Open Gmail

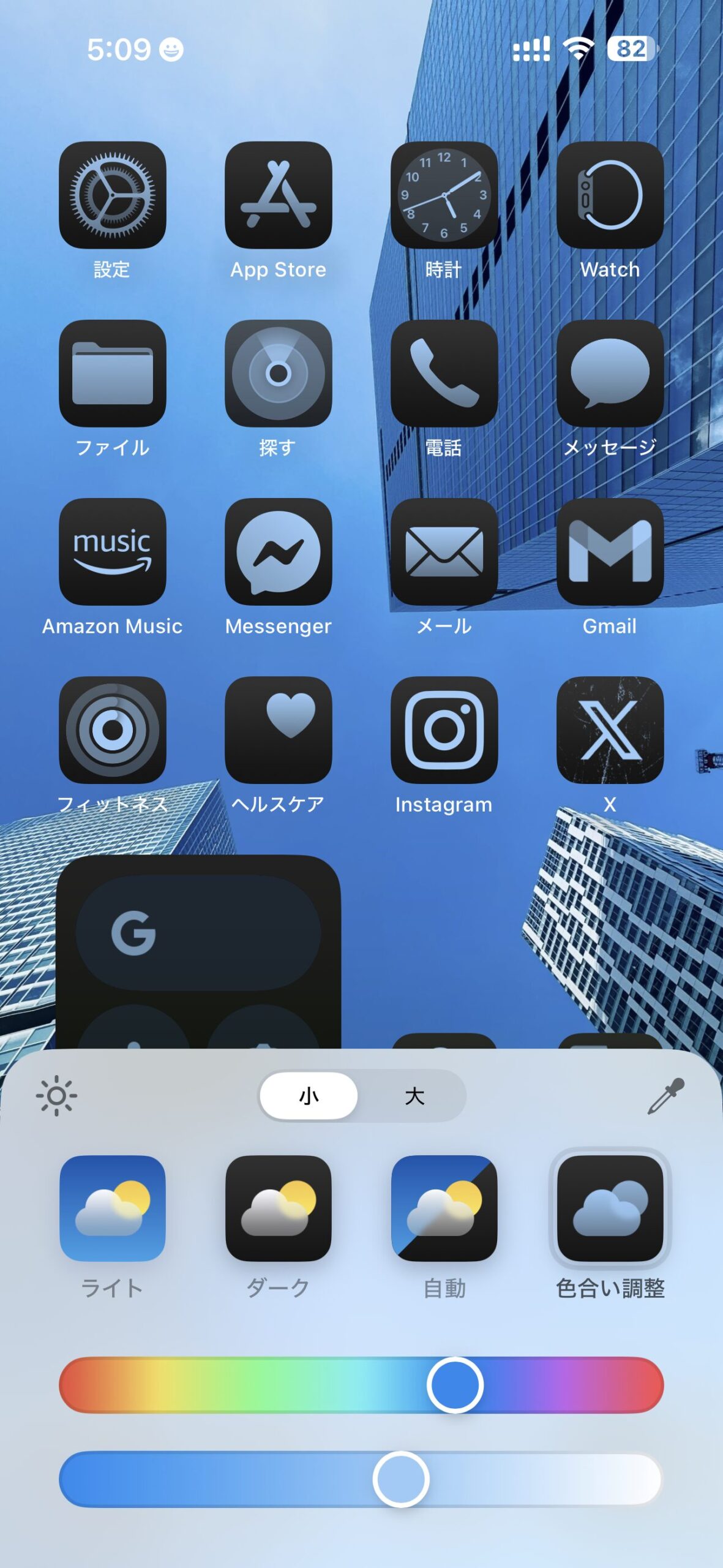tap(610, 551)
